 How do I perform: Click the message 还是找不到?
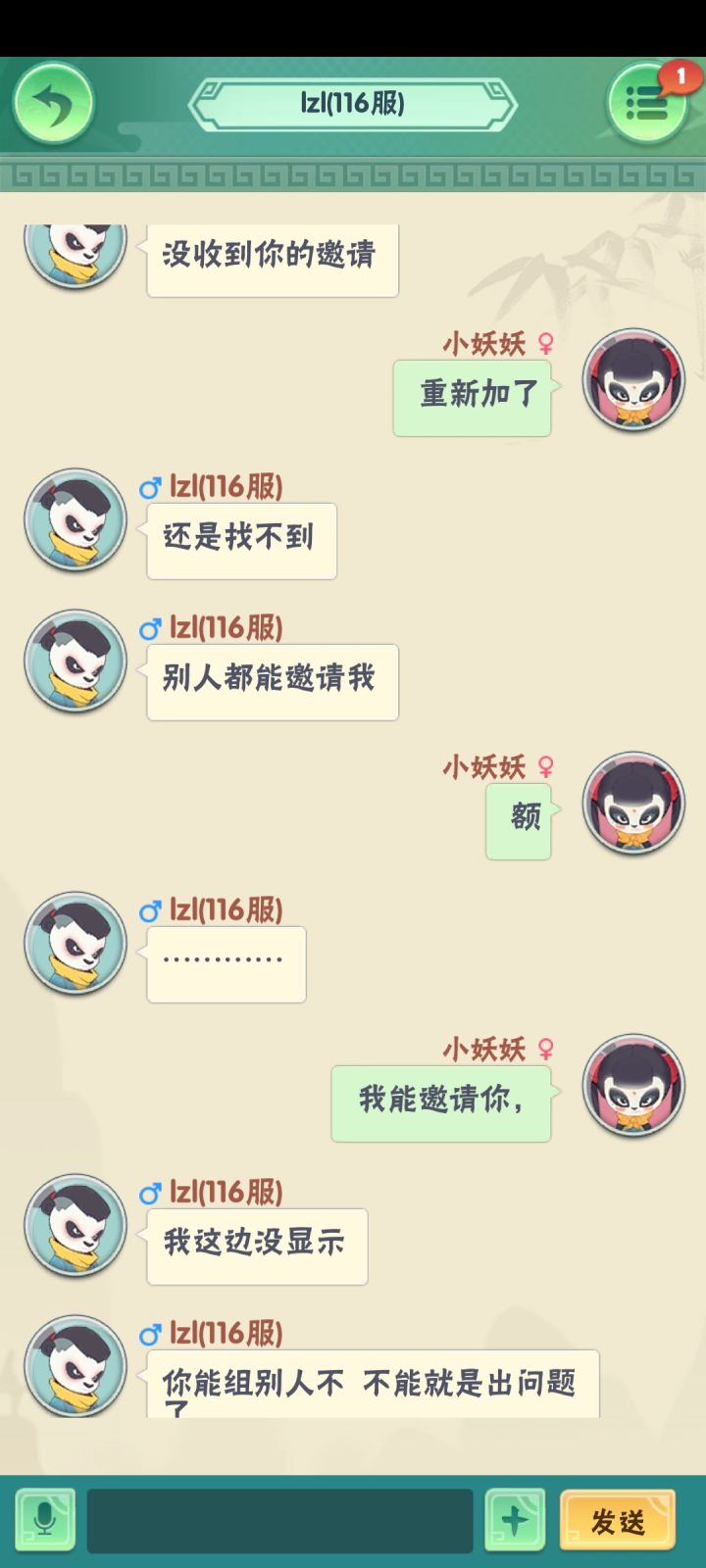pos(241,540)
